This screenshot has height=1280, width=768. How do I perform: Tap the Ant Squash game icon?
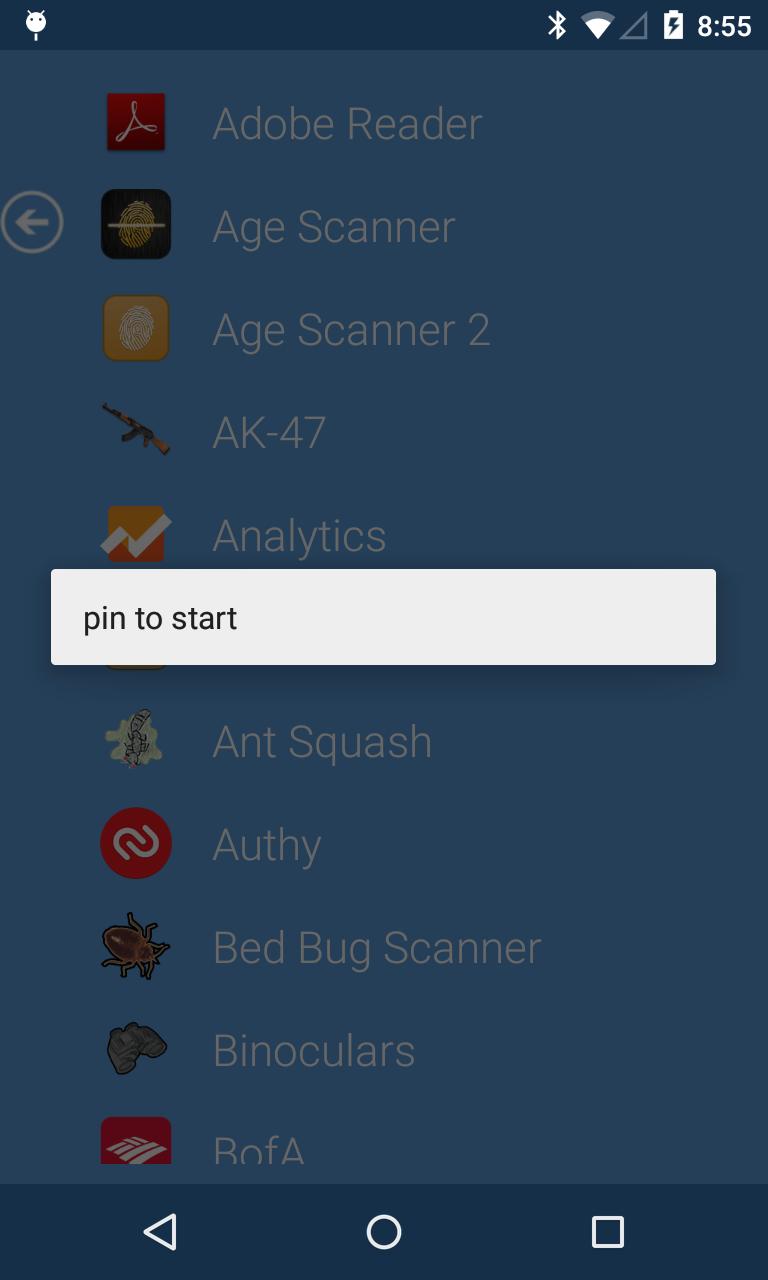(x=135, y=740)
